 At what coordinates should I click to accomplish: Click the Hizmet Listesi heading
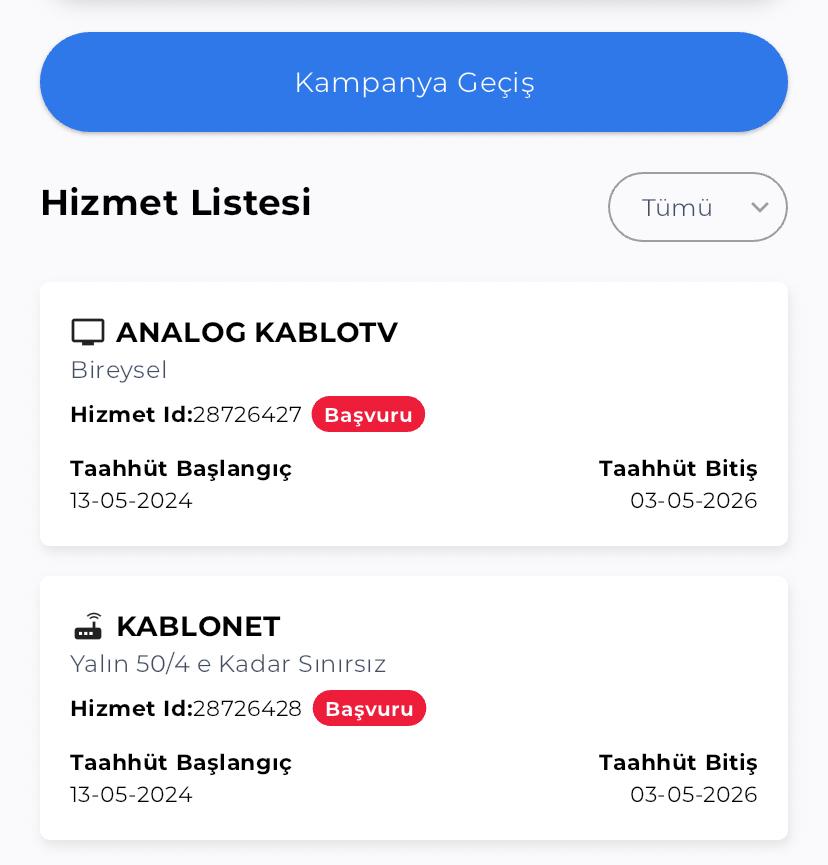(175, 202)
